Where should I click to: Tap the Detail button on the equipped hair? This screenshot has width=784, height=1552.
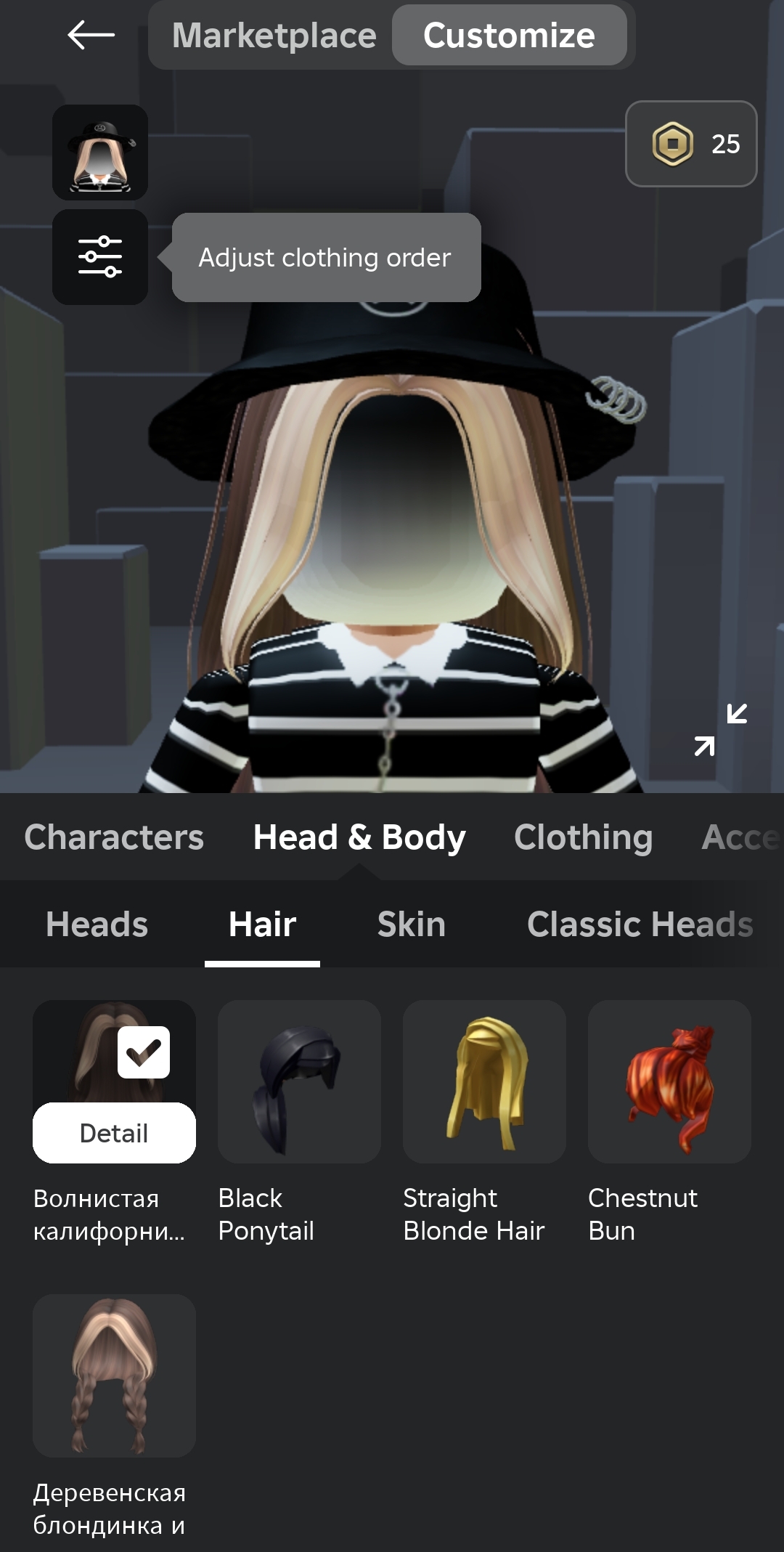(x=114, y=1133)
